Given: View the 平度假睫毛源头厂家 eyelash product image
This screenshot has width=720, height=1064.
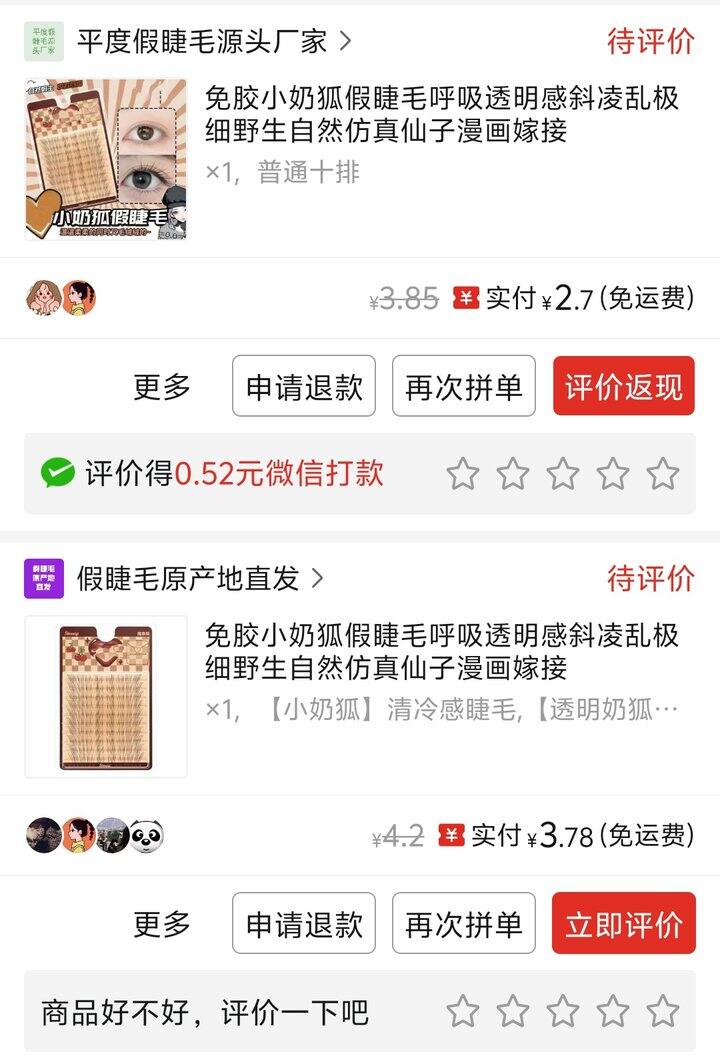Looking at the screenshot, I should coord(106,160).
